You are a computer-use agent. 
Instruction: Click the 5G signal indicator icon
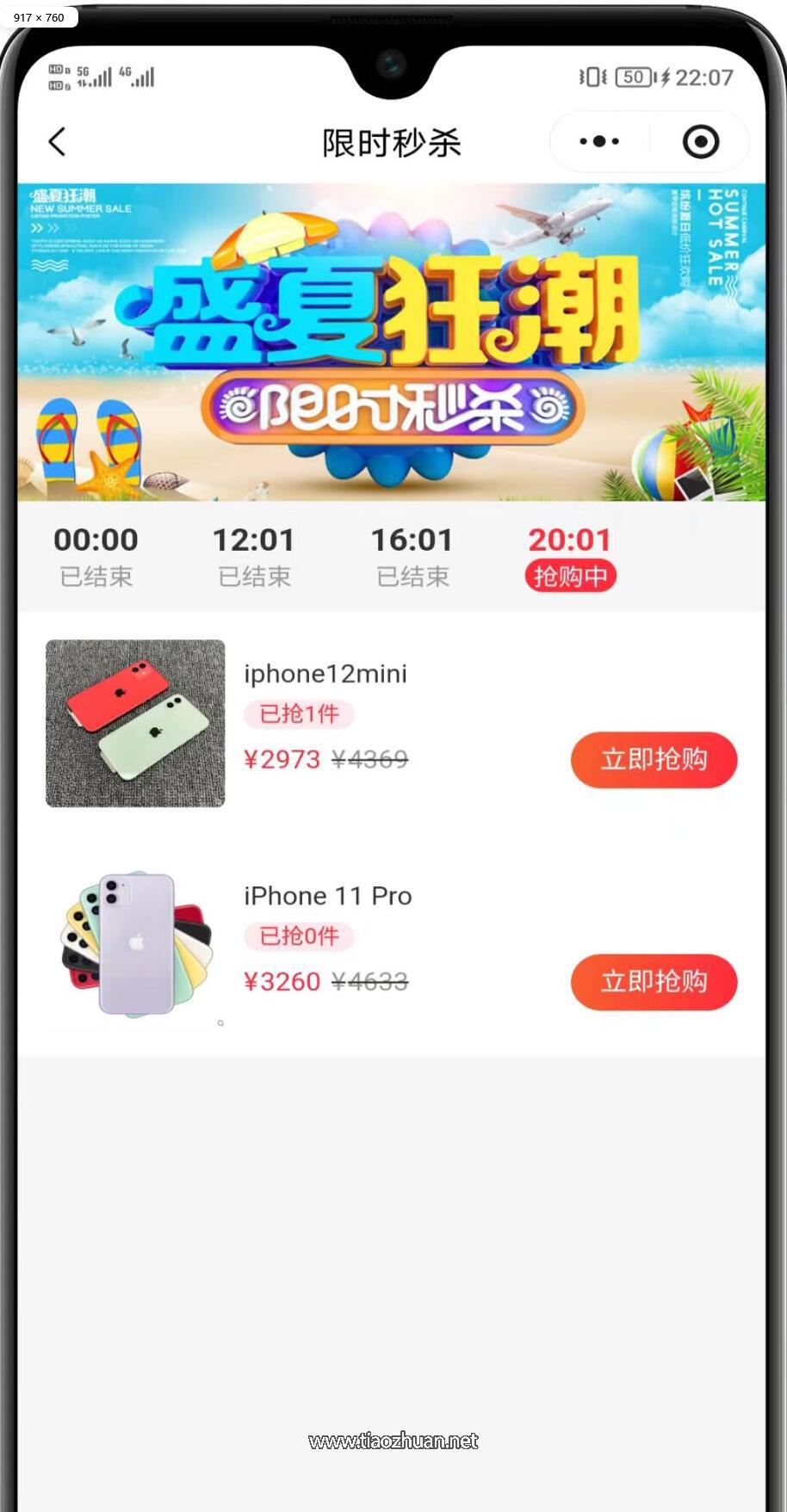click(x=90, y=76)
